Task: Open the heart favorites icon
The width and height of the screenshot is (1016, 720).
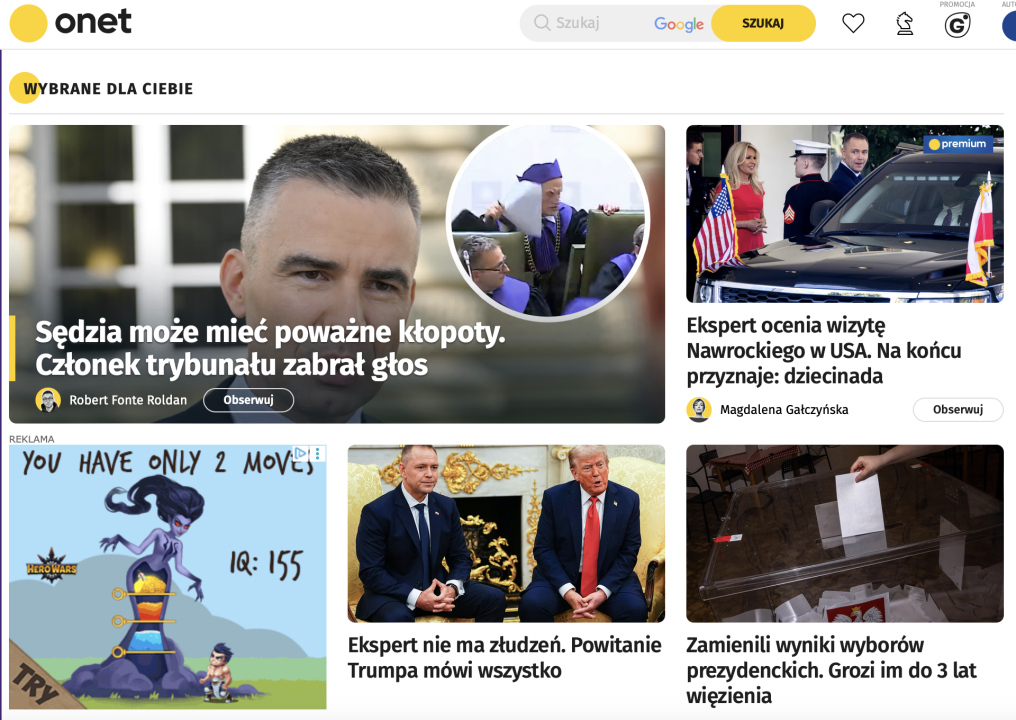Action: 853,23
